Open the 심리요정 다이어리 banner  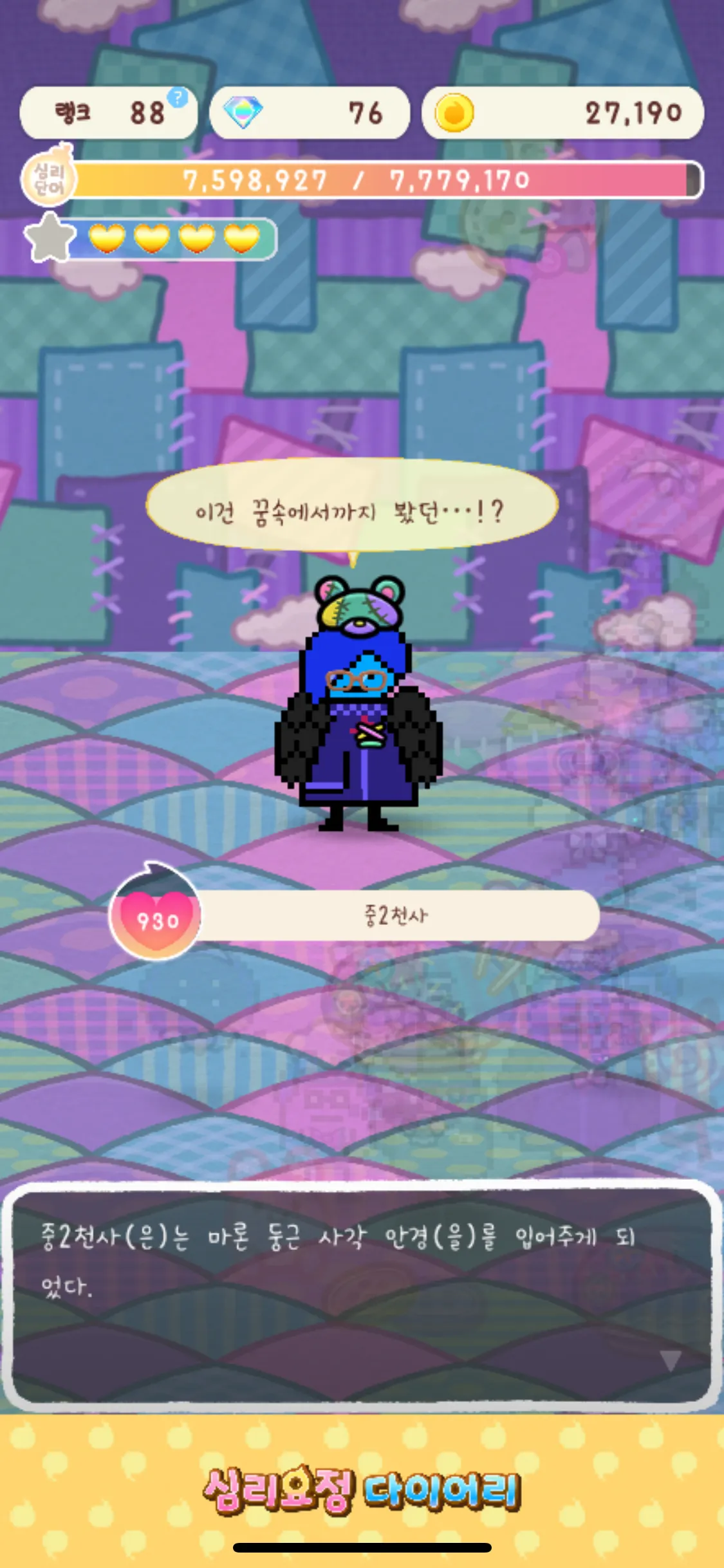(362, 1489)
